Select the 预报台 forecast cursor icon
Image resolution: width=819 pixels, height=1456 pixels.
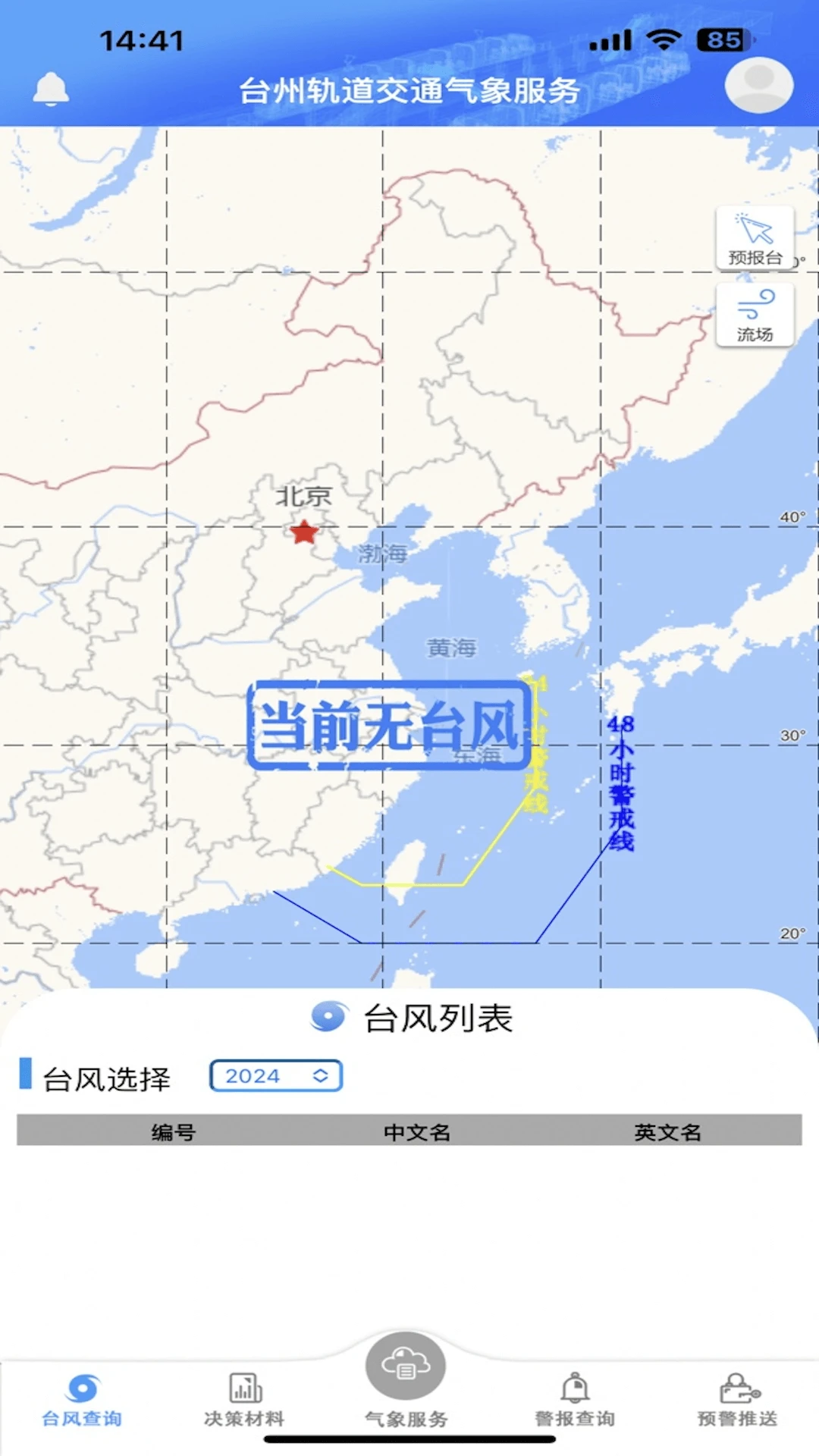pyautogui.click(x=755, y=237)
